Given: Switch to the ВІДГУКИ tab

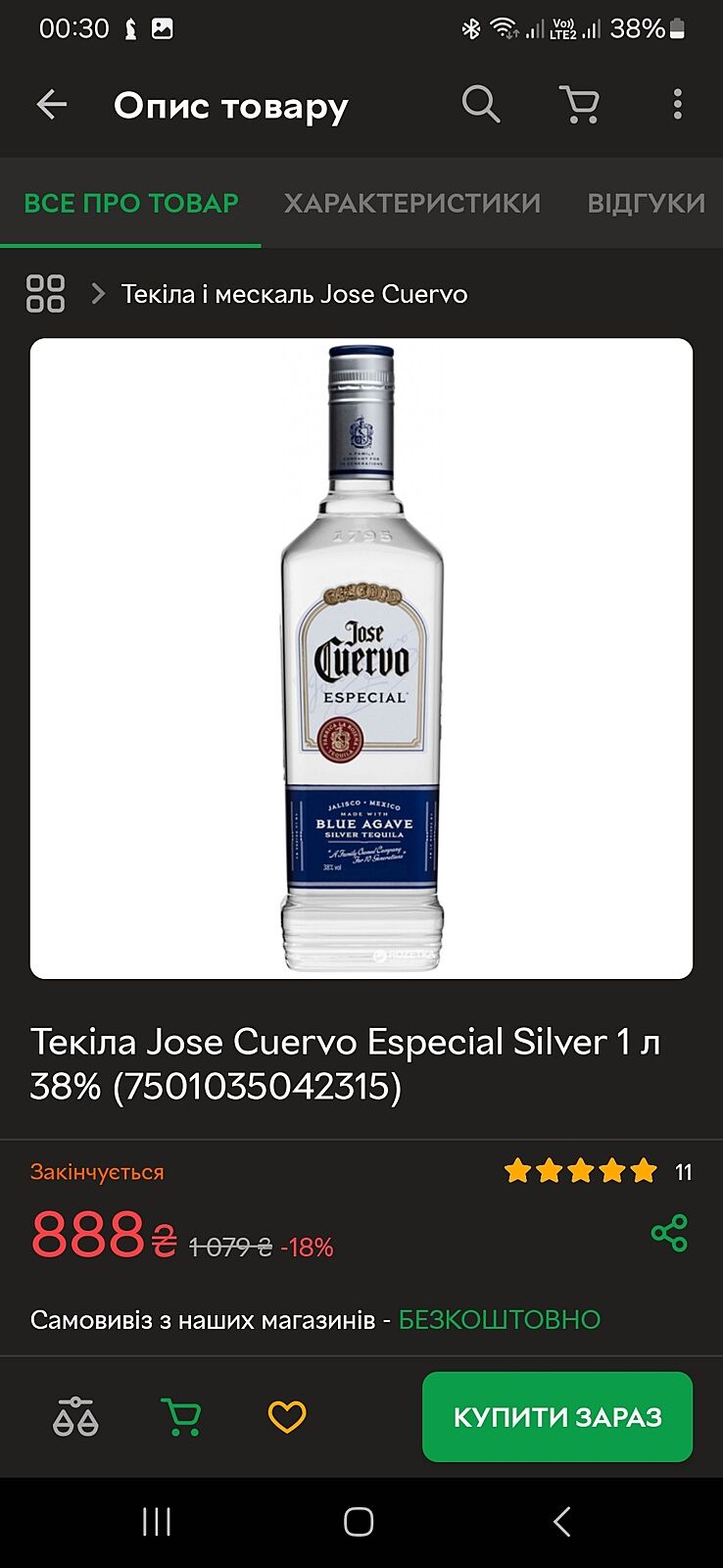Looking at the screenshot, I should tap(646, 203).
